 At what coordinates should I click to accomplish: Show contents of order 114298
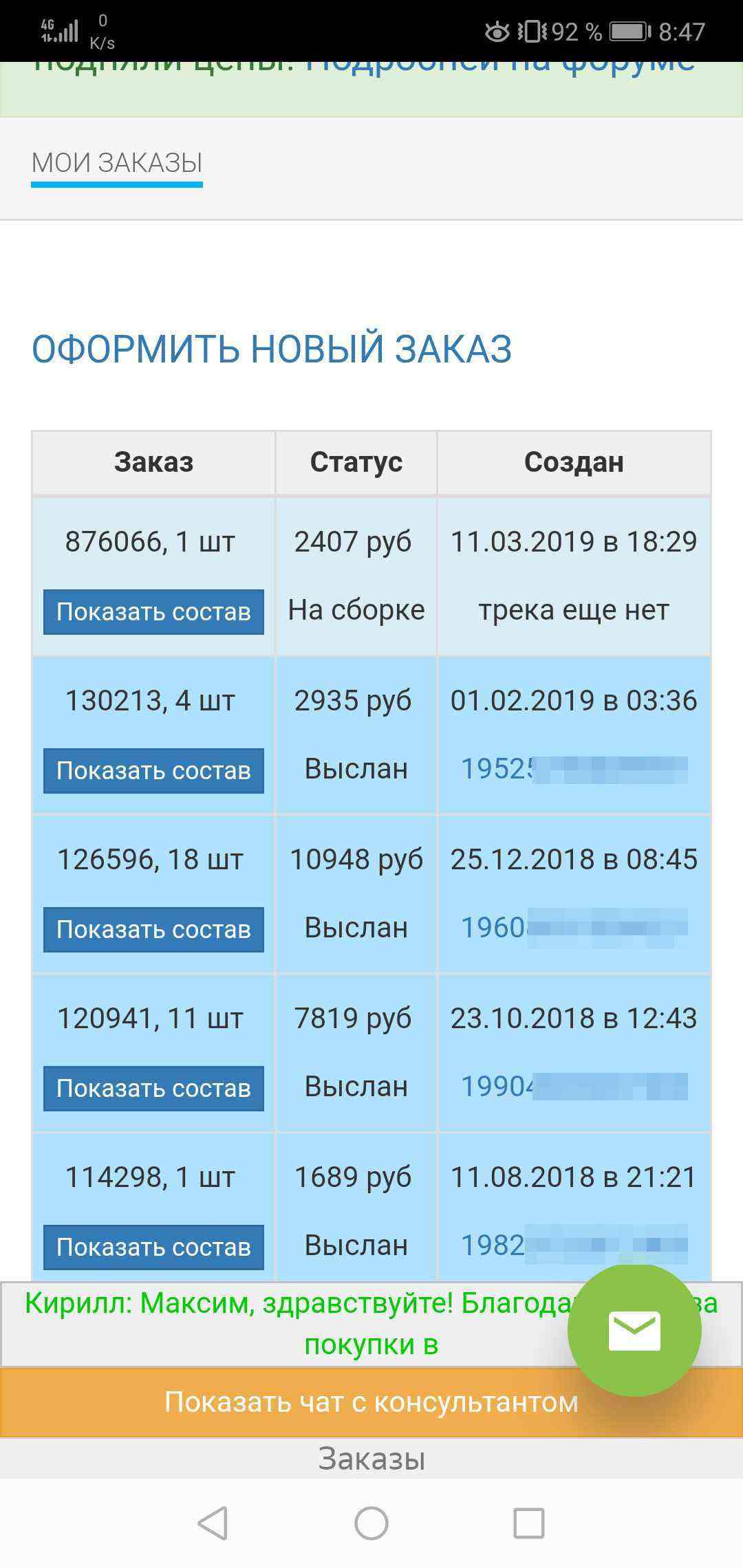[x=153, y=1247]
